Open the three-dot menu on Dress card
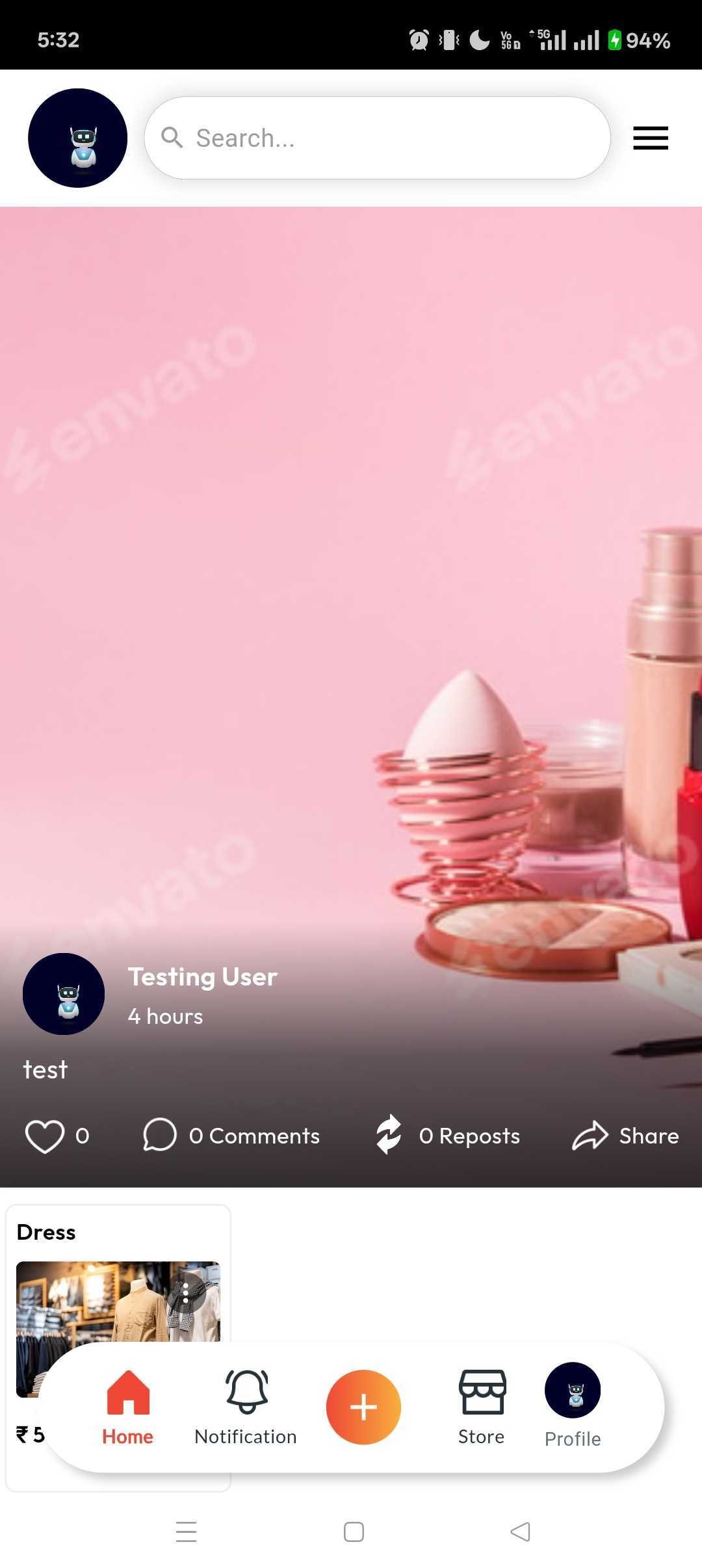Image resolution: width=702 pixels, height=1568 pixels. 186,1293
